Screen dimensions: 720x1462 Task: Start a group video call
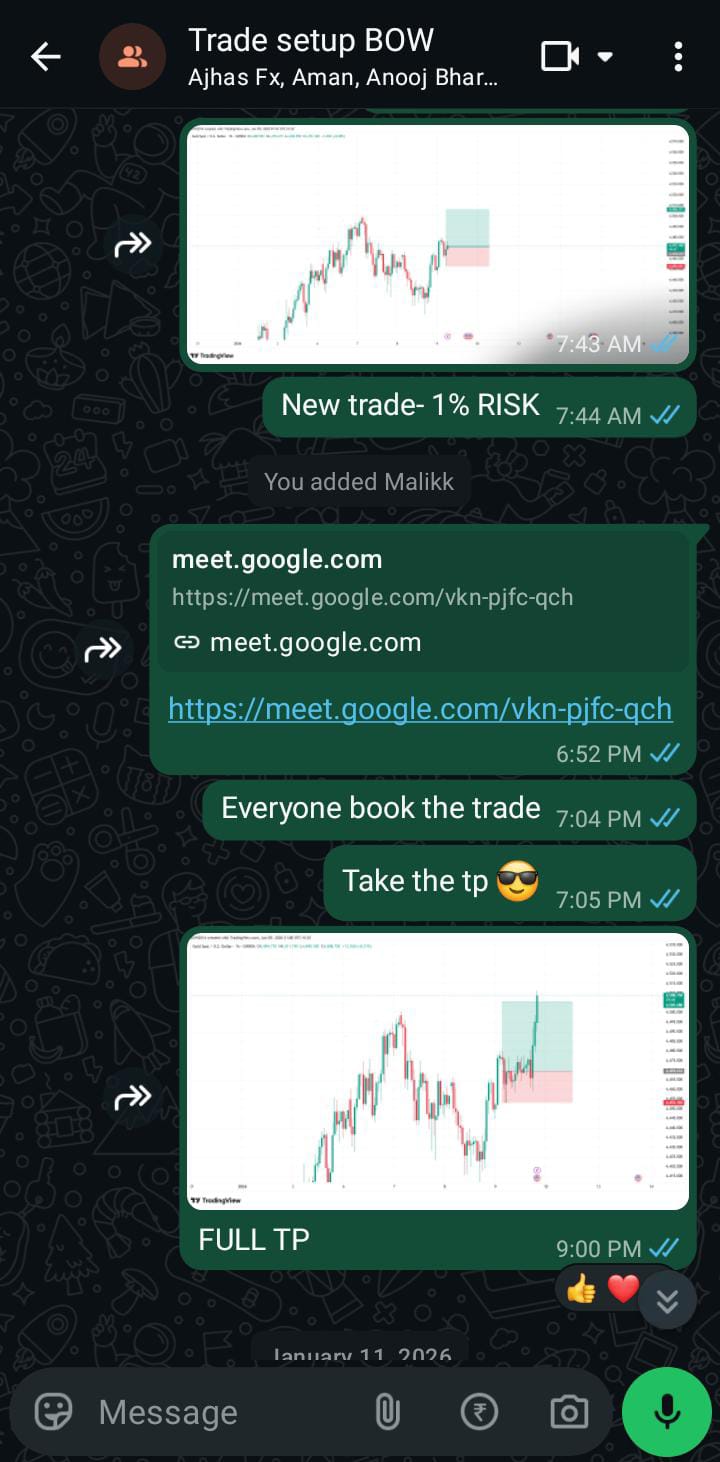561,57
